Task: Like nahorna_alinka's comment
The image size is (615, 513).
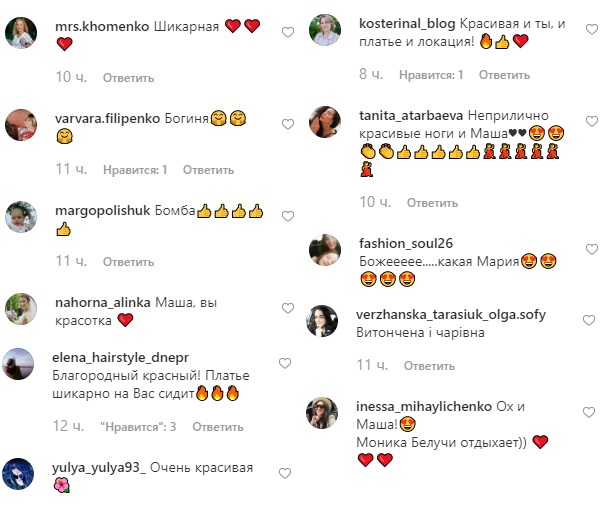Action: pos(288,306)
